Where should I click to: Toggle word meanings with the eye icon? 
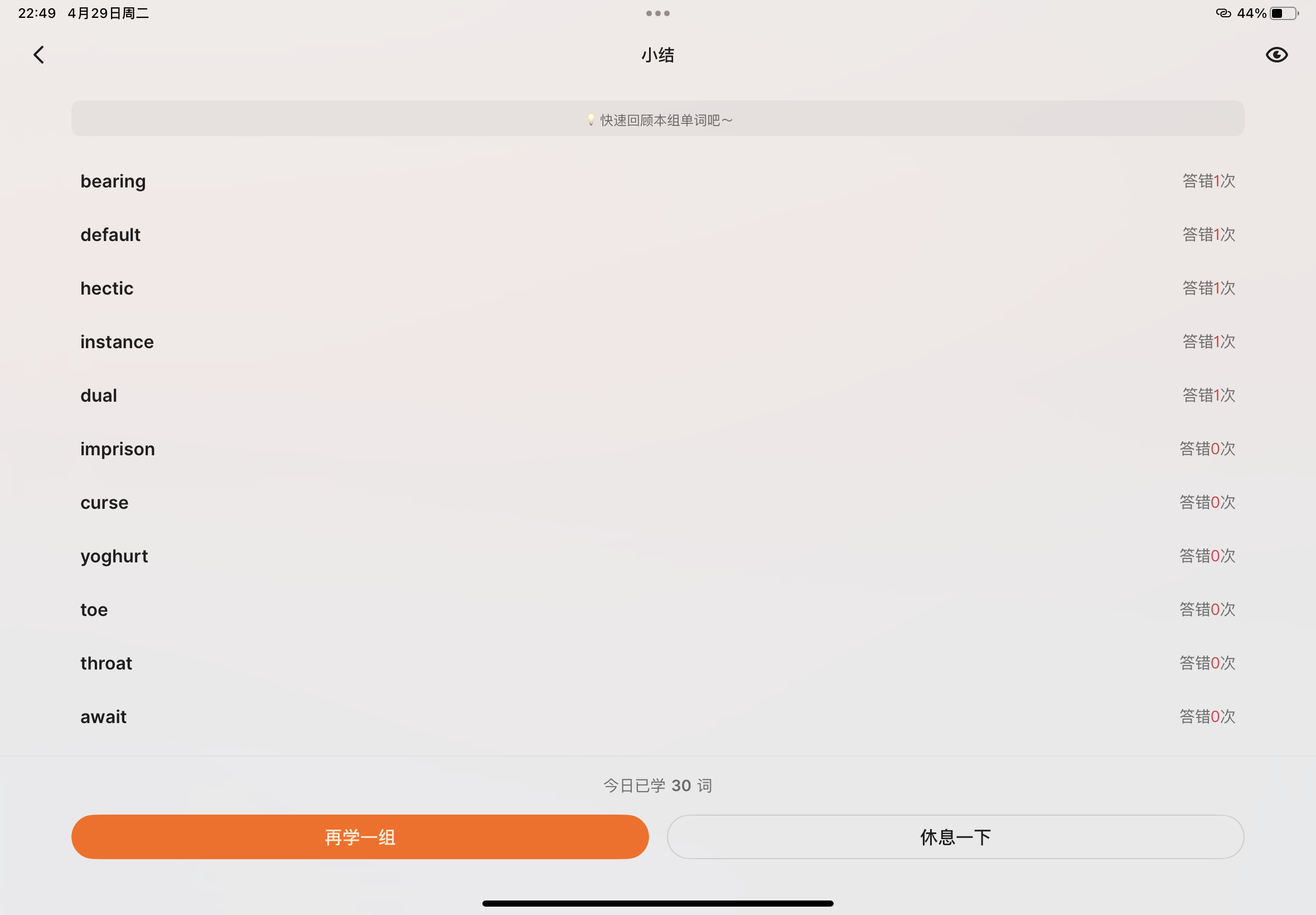click(1276, 55)
